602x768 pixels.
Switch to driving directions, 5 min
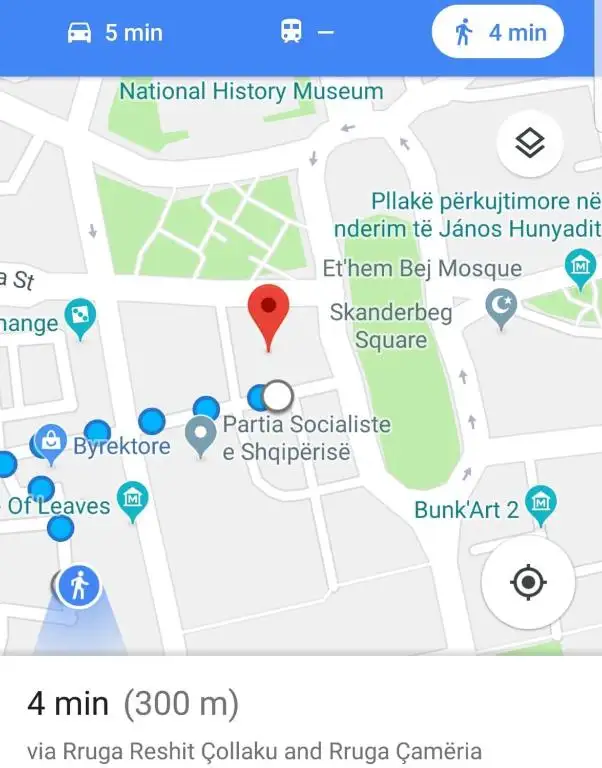[113, 32]
